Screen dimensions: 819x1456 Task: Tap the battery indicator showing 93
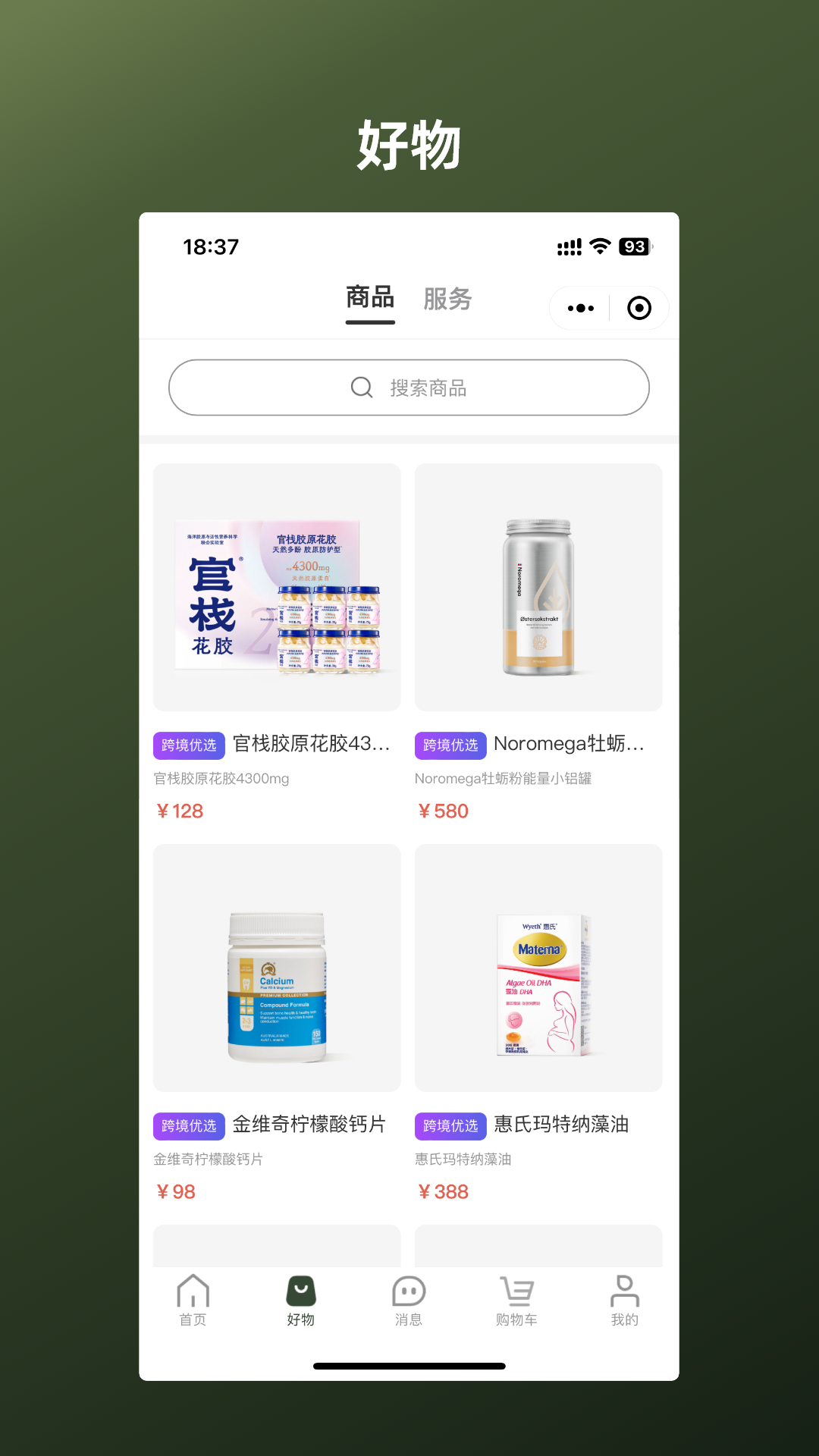pos(635,246)
